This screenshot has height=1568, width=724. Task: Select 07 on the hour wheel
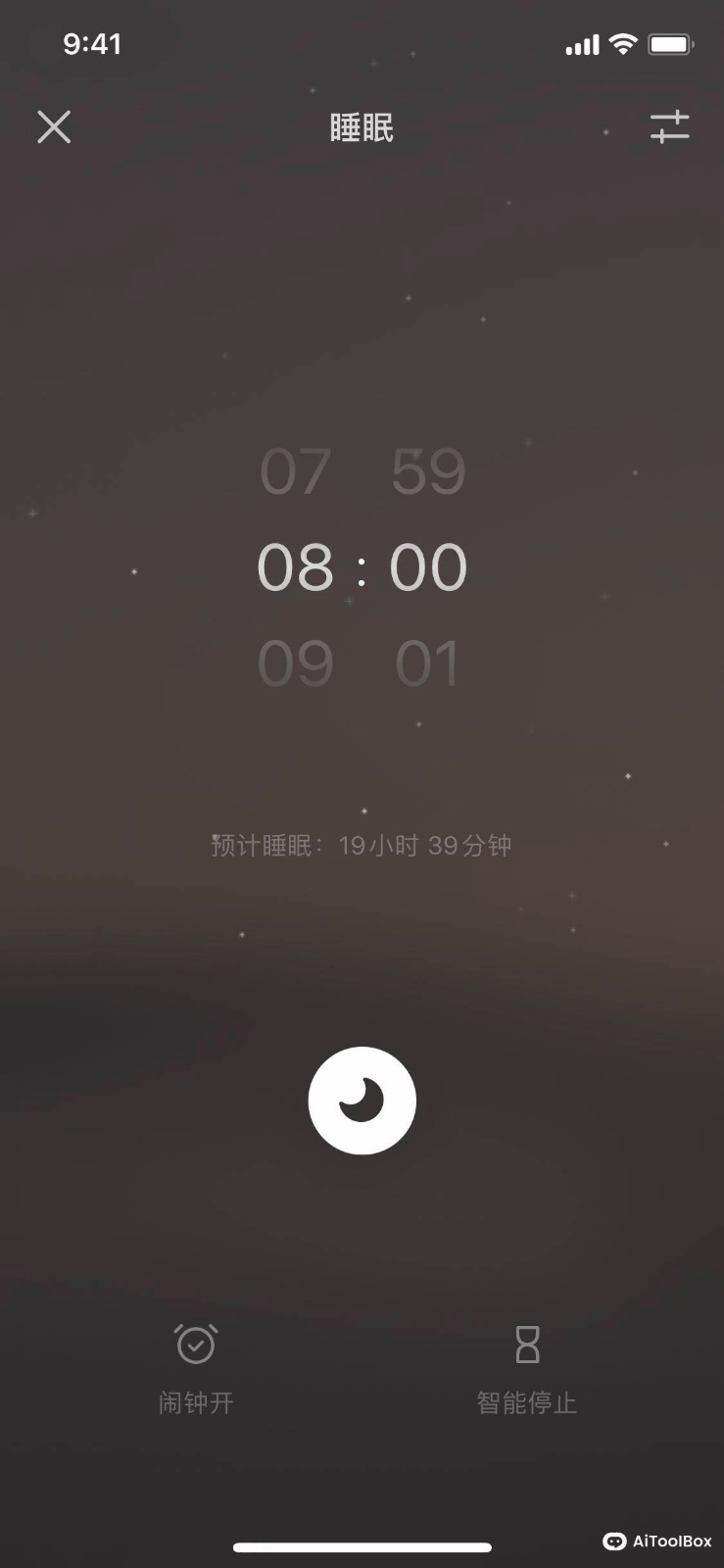tap(296, 472)
